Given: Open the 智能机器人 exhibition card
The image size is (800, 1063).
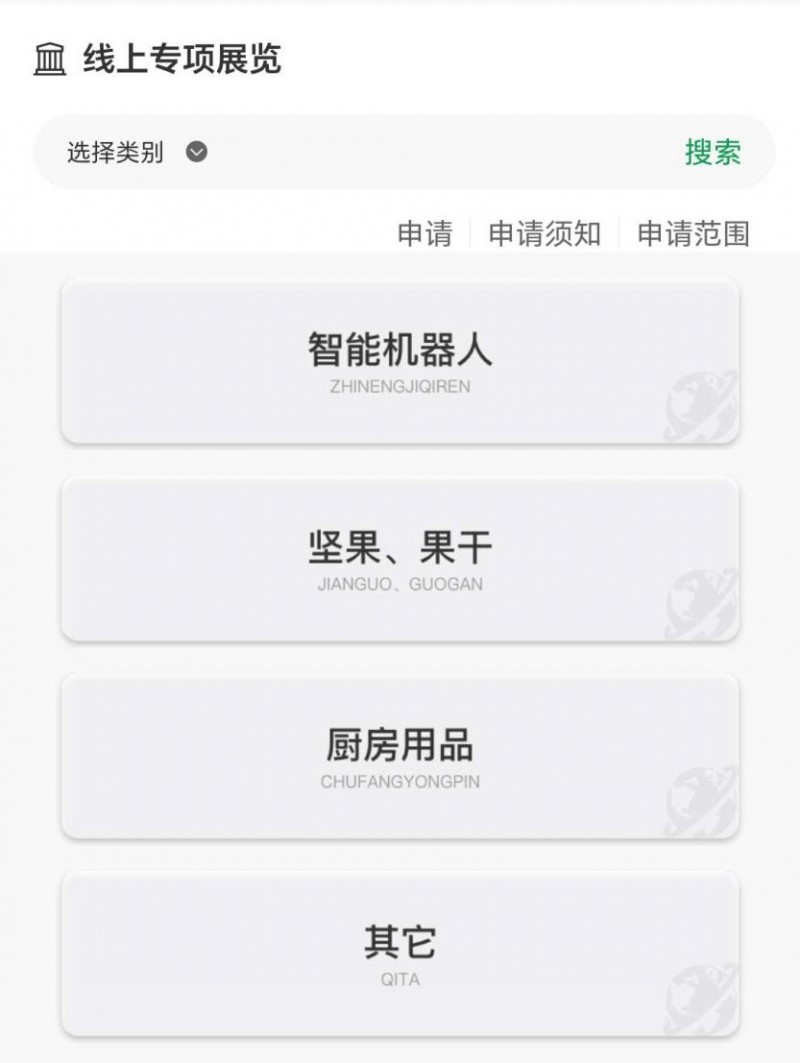Looking at the screenshot, I should pos(400,362).
